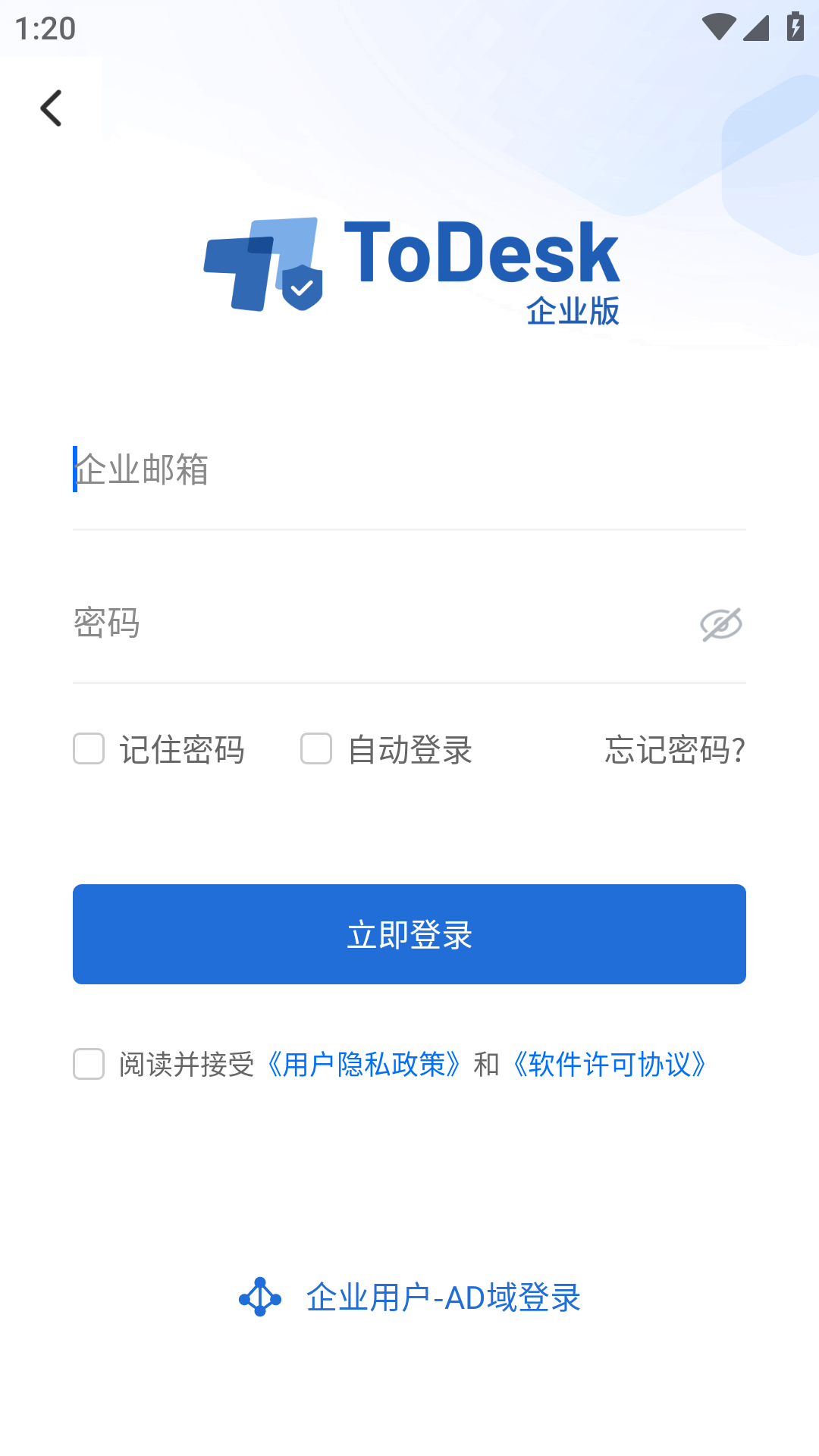This screenshot has height=1456, width=819.
Task: Focus the 企业邮箱 email field
Action: point(409,469)
